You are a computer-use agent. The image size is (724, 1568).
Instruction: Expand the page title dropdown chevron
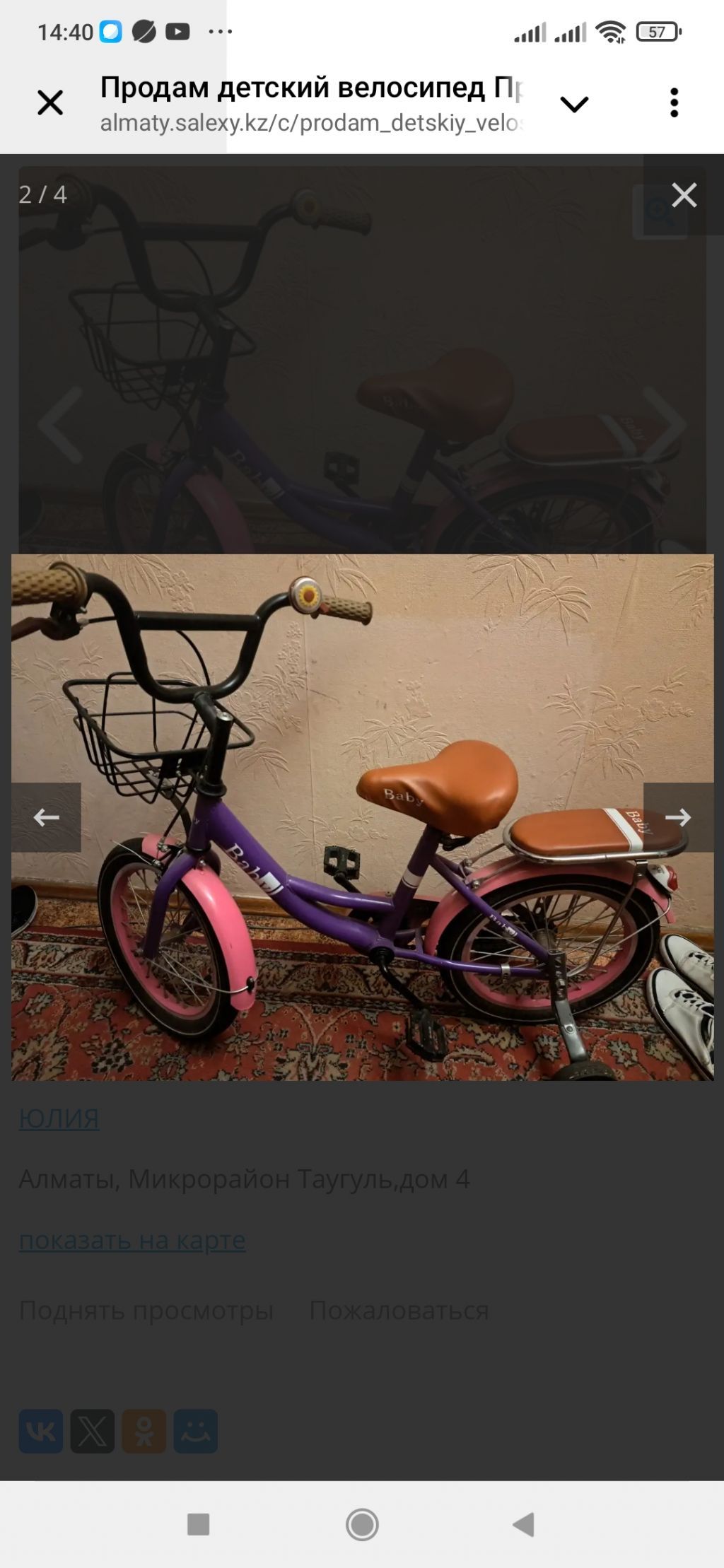574,105
